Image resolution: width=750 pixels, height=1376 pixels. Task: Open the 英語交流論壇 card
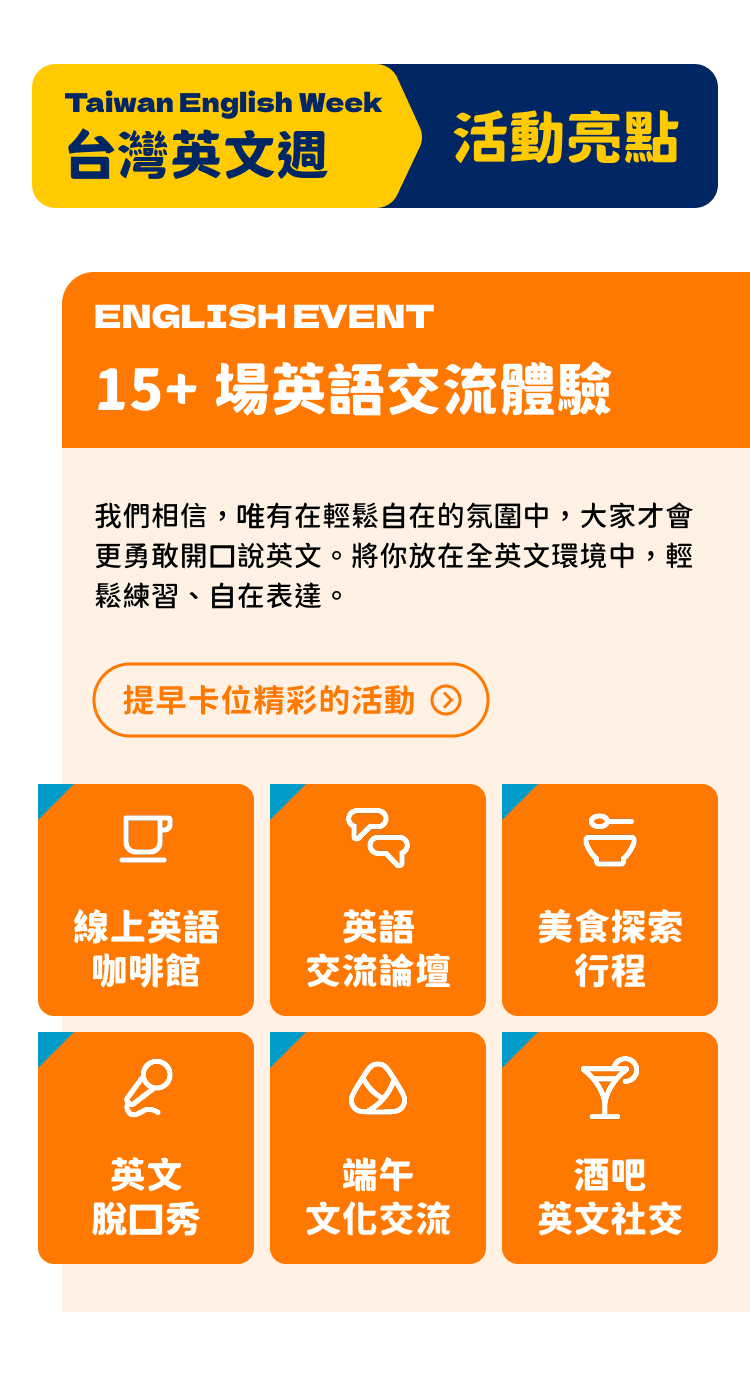(378, 900)
